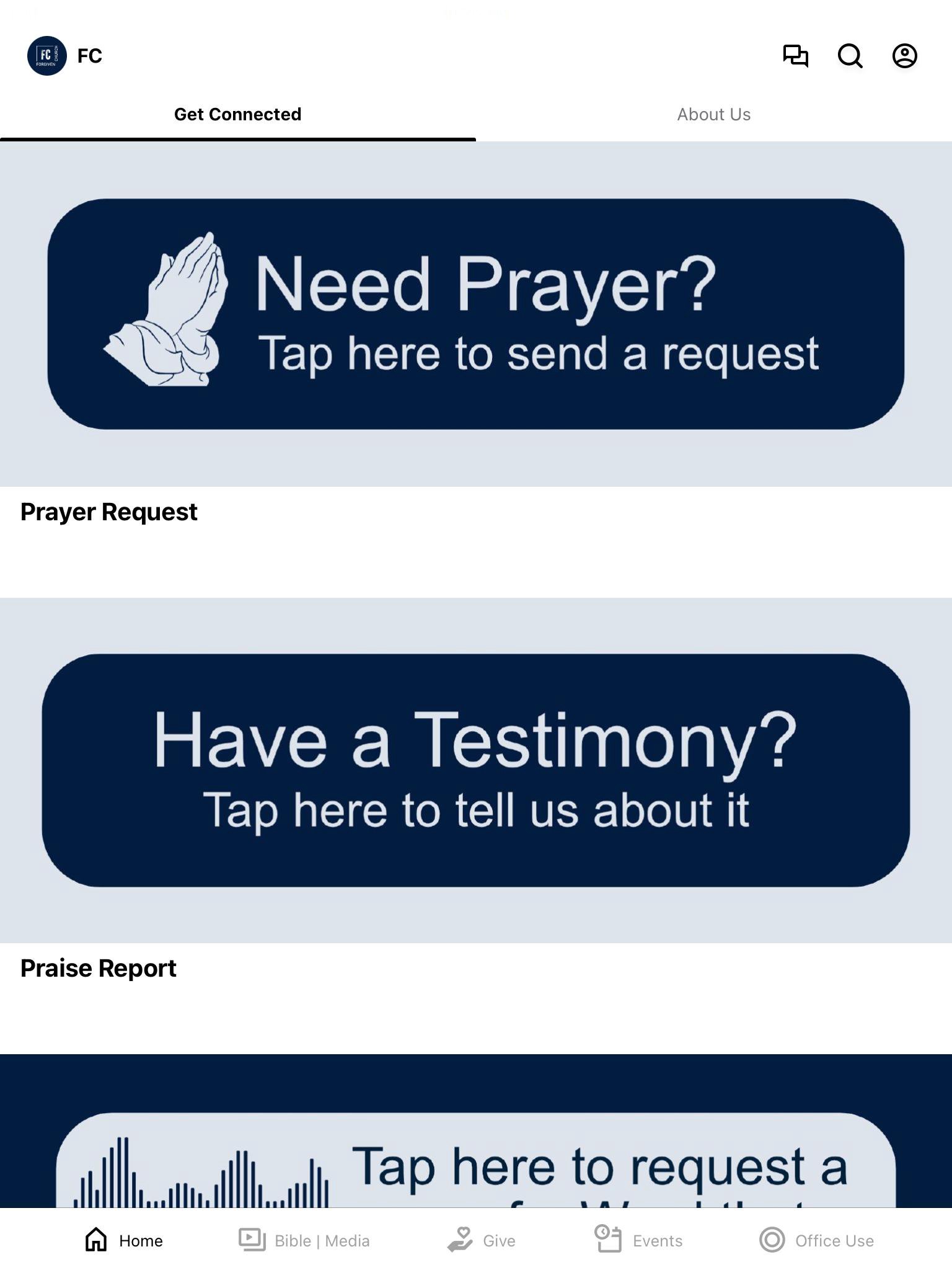Open the Give tab
952x1270 pixels.
[x=482, y=1240]
